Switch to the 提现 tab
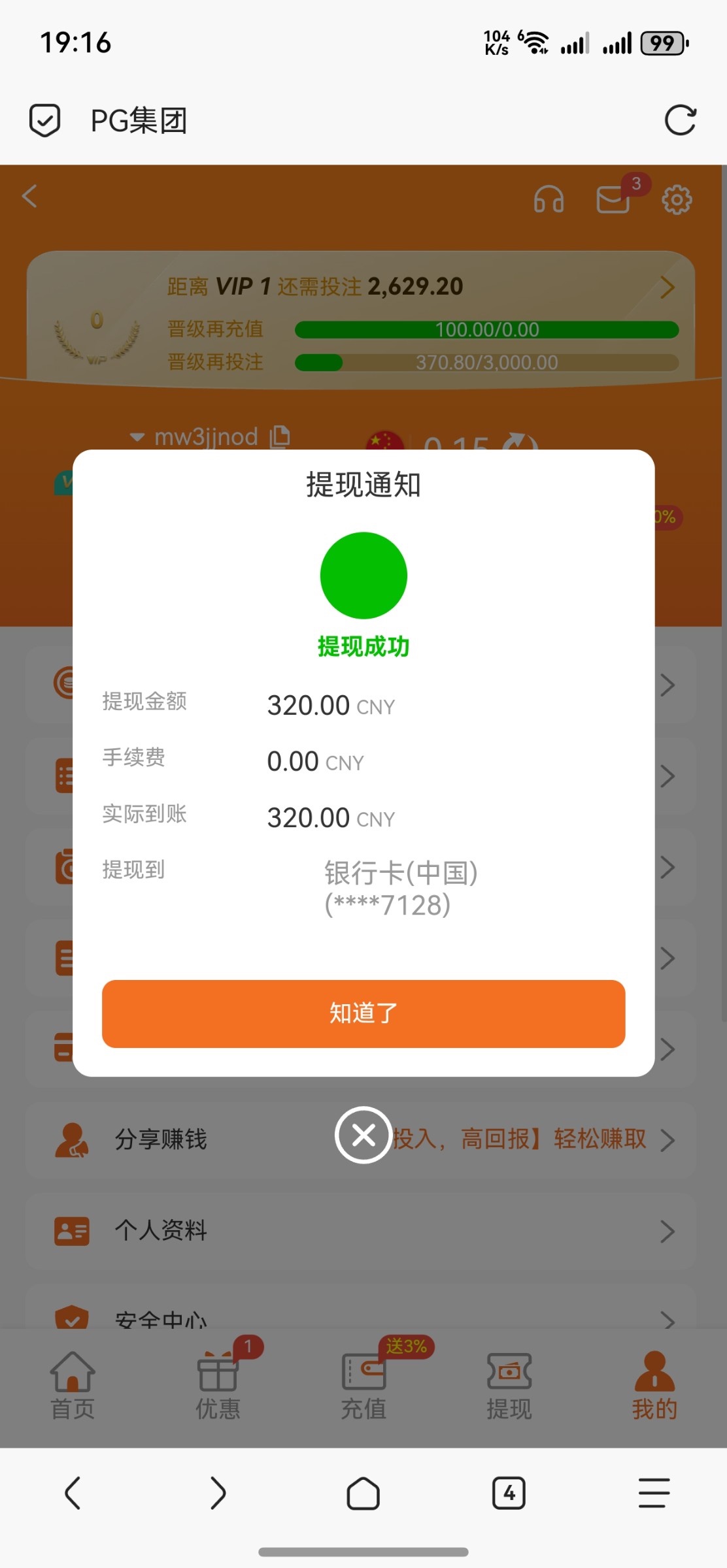 click(509, 1385)
